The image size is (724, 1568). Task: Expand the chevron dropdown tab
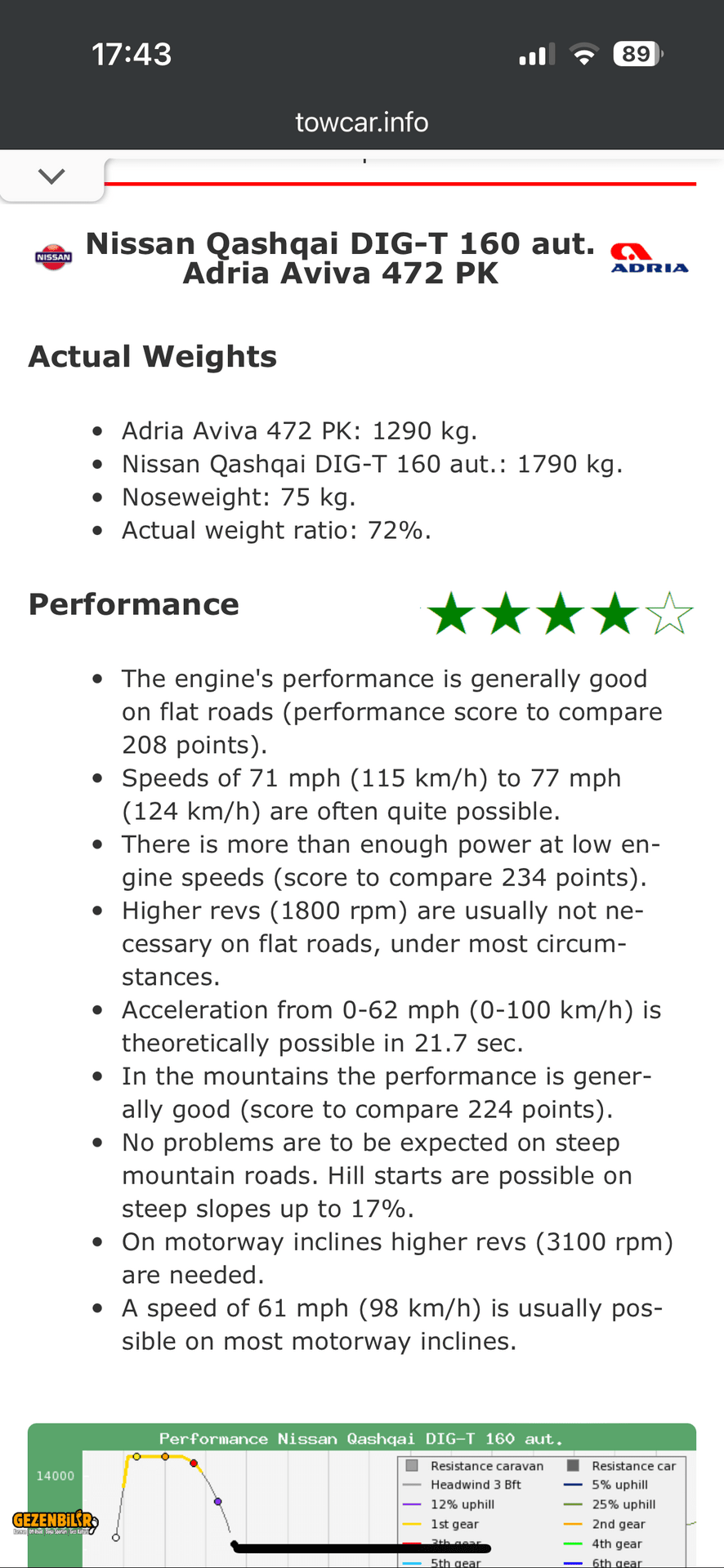pos(51,176)
